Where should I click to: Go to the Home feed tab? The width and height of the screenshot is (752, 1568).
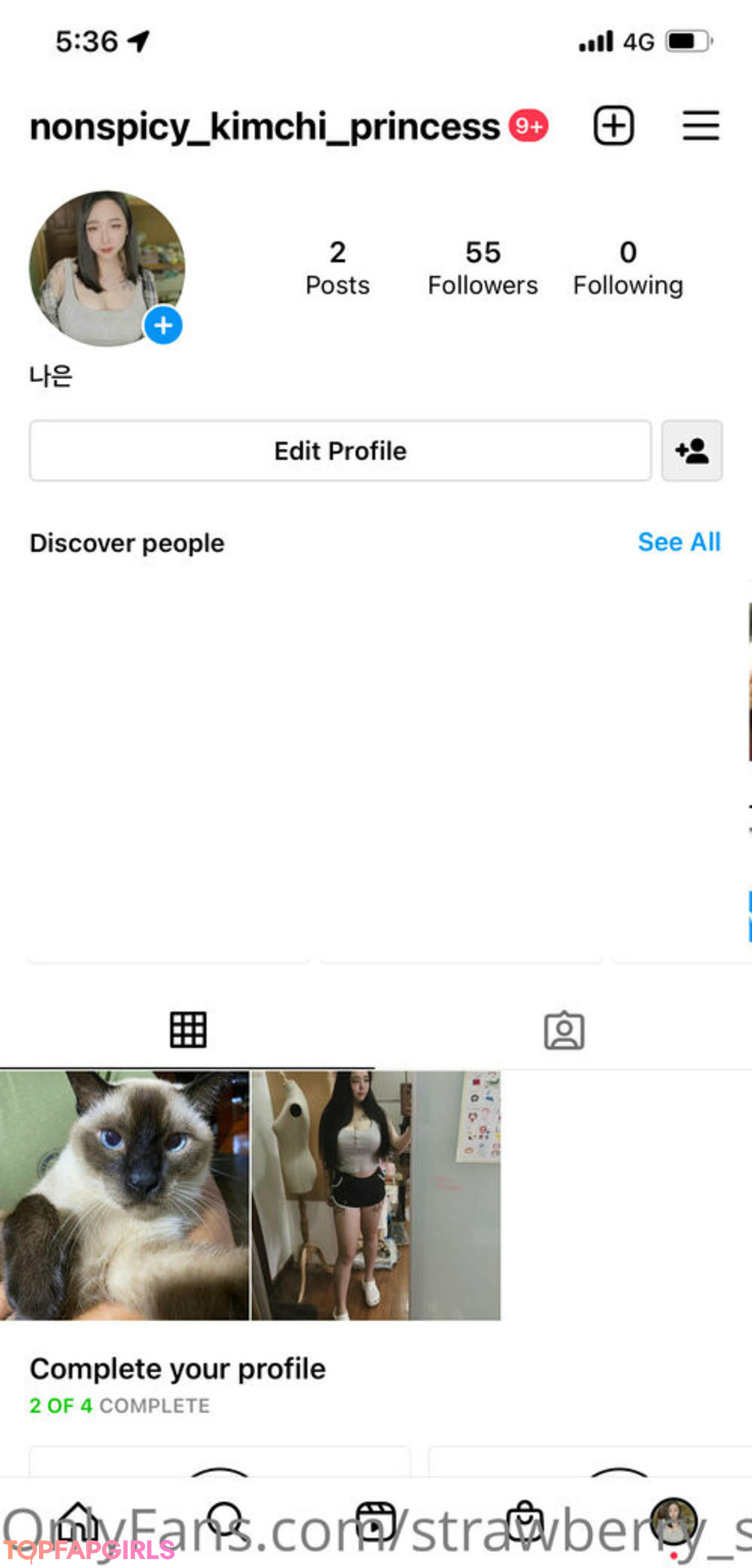tap(78, 1521)
